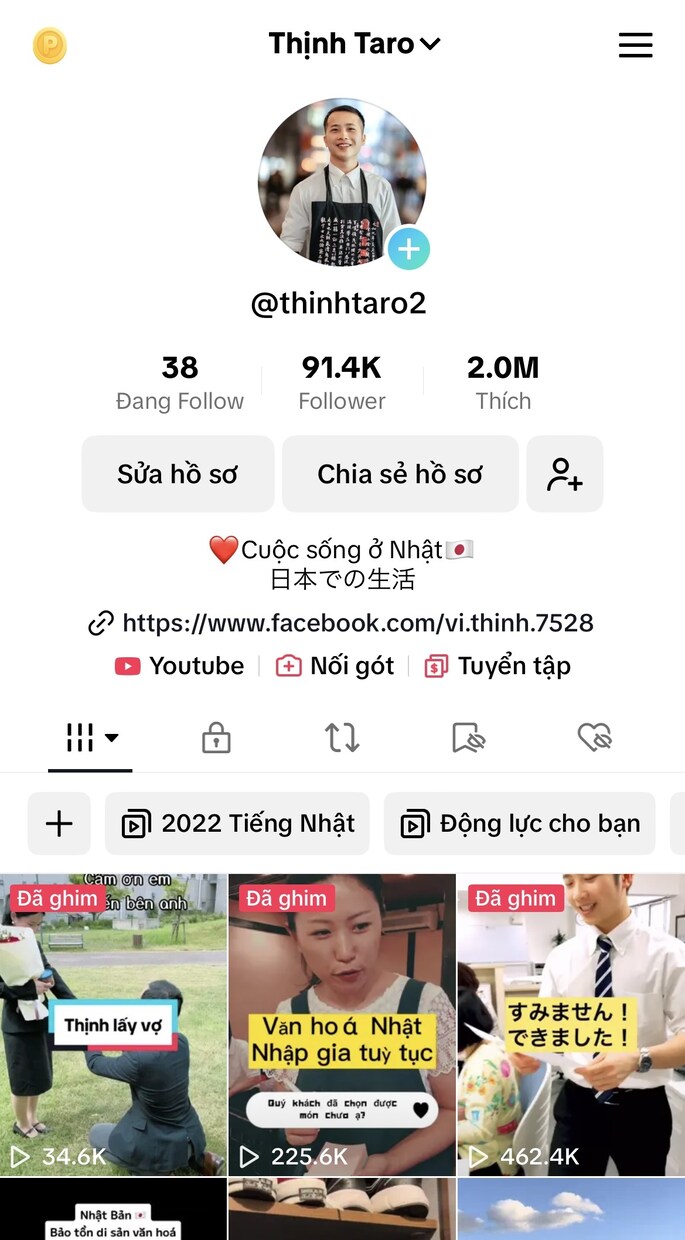Open the Động lực cho bạn playlist
The height and width of the screenshot is (1240, 685).
click(519, 824)
